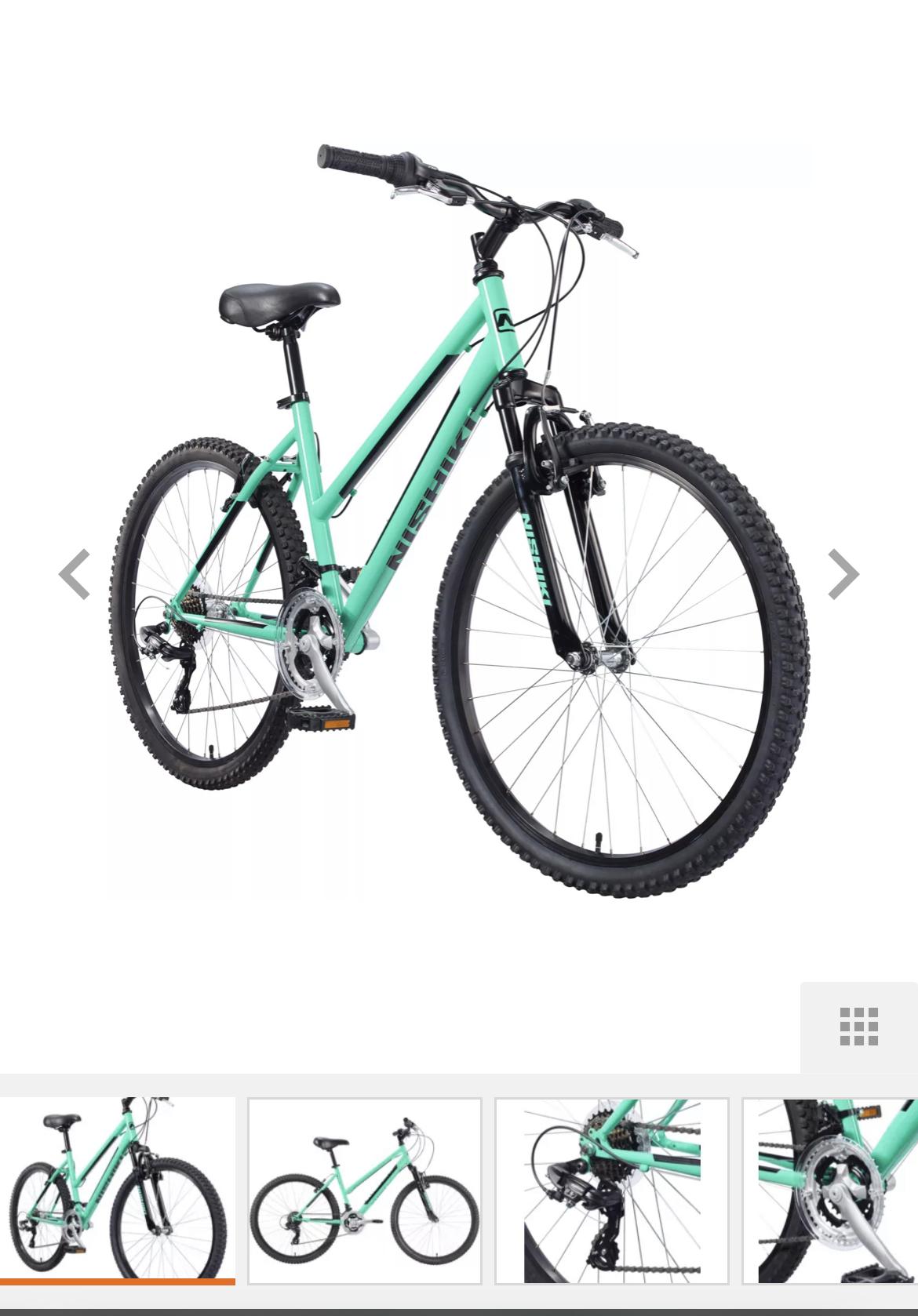The width and height of the screenshot is (918, 1316).
Task: Select the crankset close-up thumbnail
Action: click(832, 1190)
